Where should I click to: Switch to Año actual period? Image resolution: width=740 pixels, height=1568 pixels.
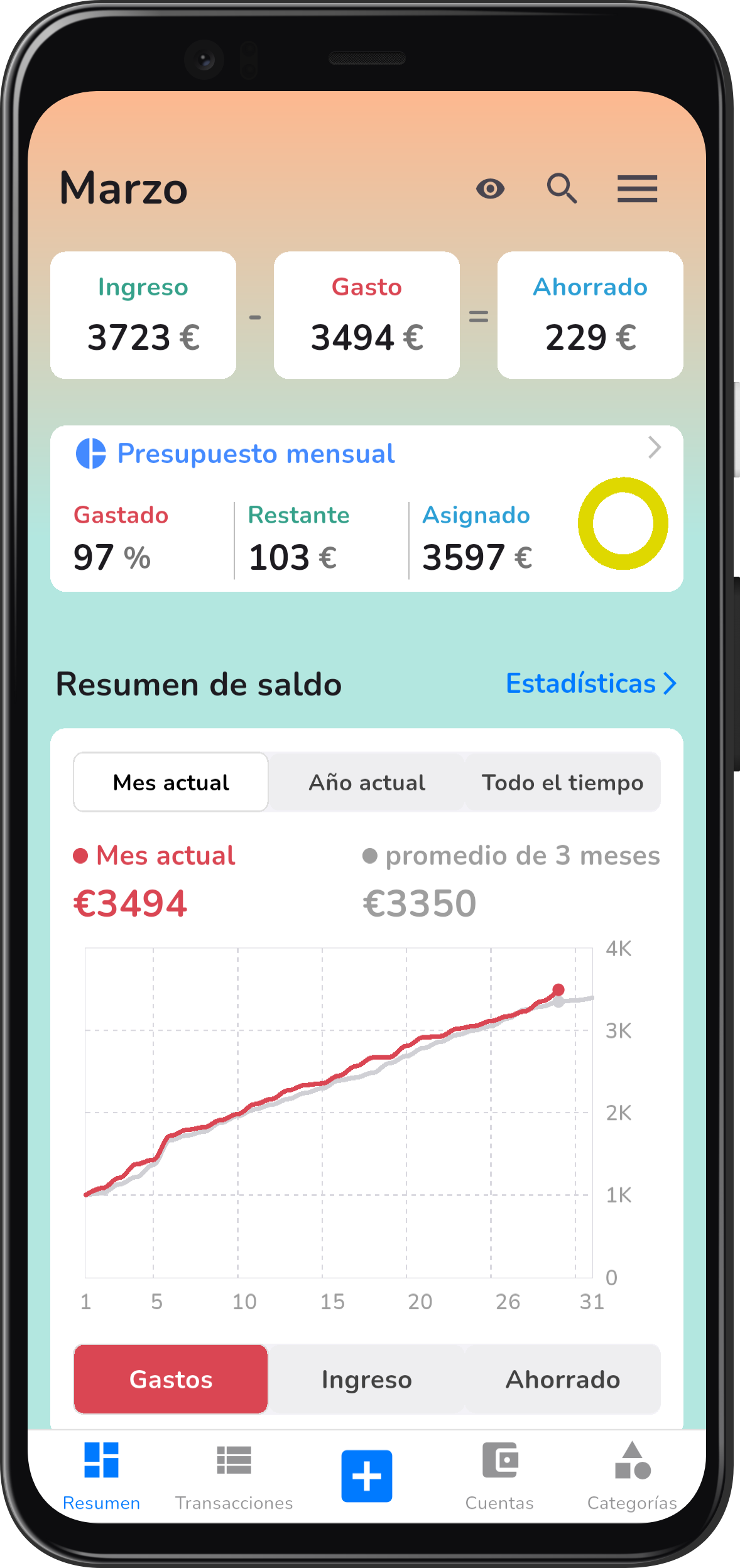pyautogui.click(x=367, y=783)
